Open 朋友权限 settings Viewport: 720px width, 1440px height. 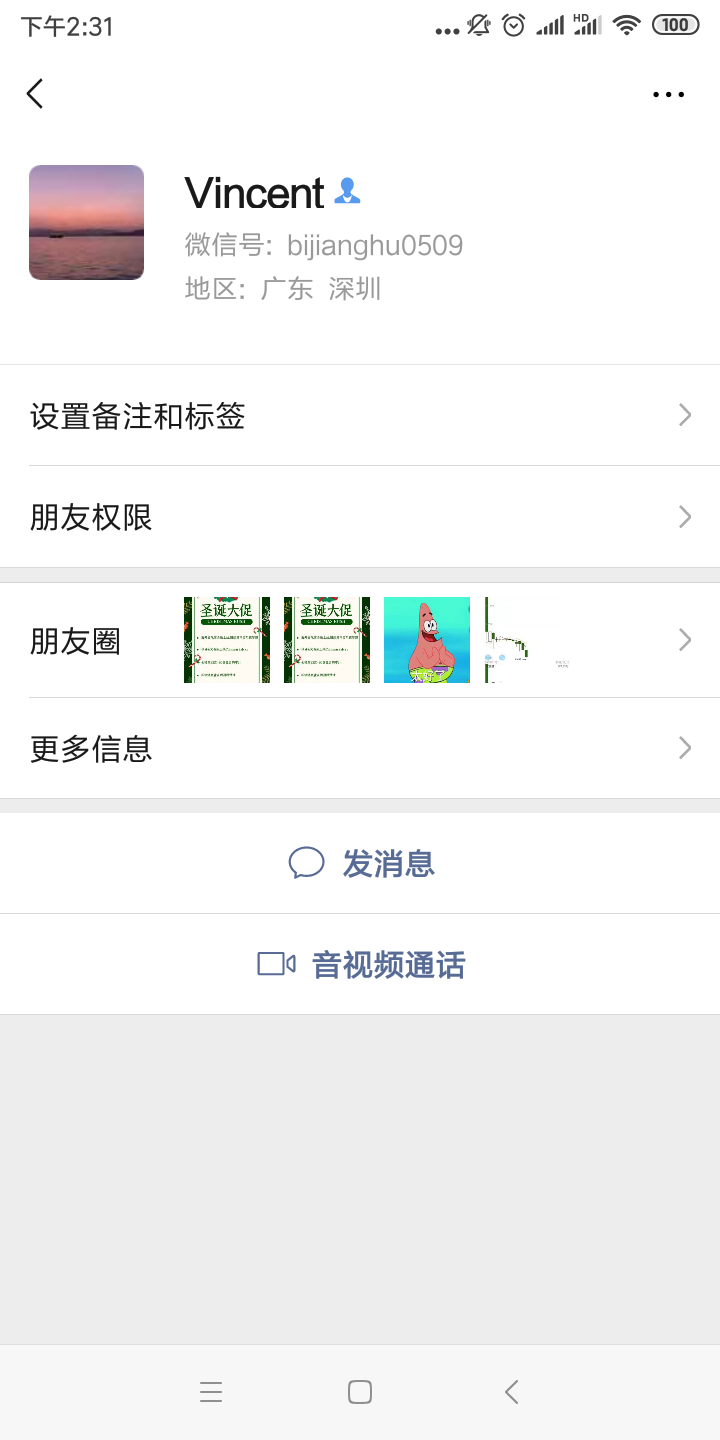point(360,517)
